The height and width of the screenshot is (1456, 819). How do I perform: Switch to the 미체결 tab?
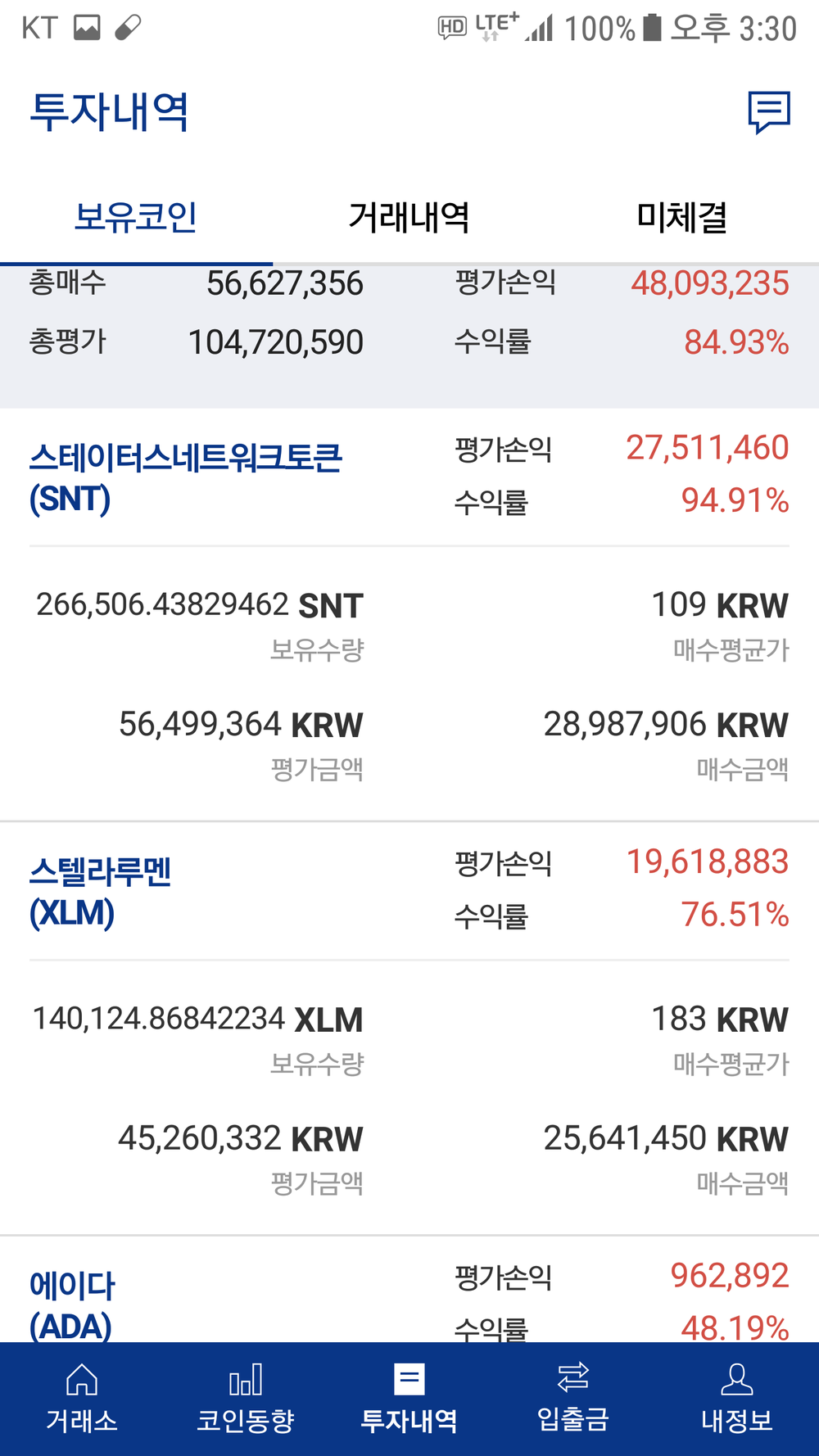(x=682, y=218)
